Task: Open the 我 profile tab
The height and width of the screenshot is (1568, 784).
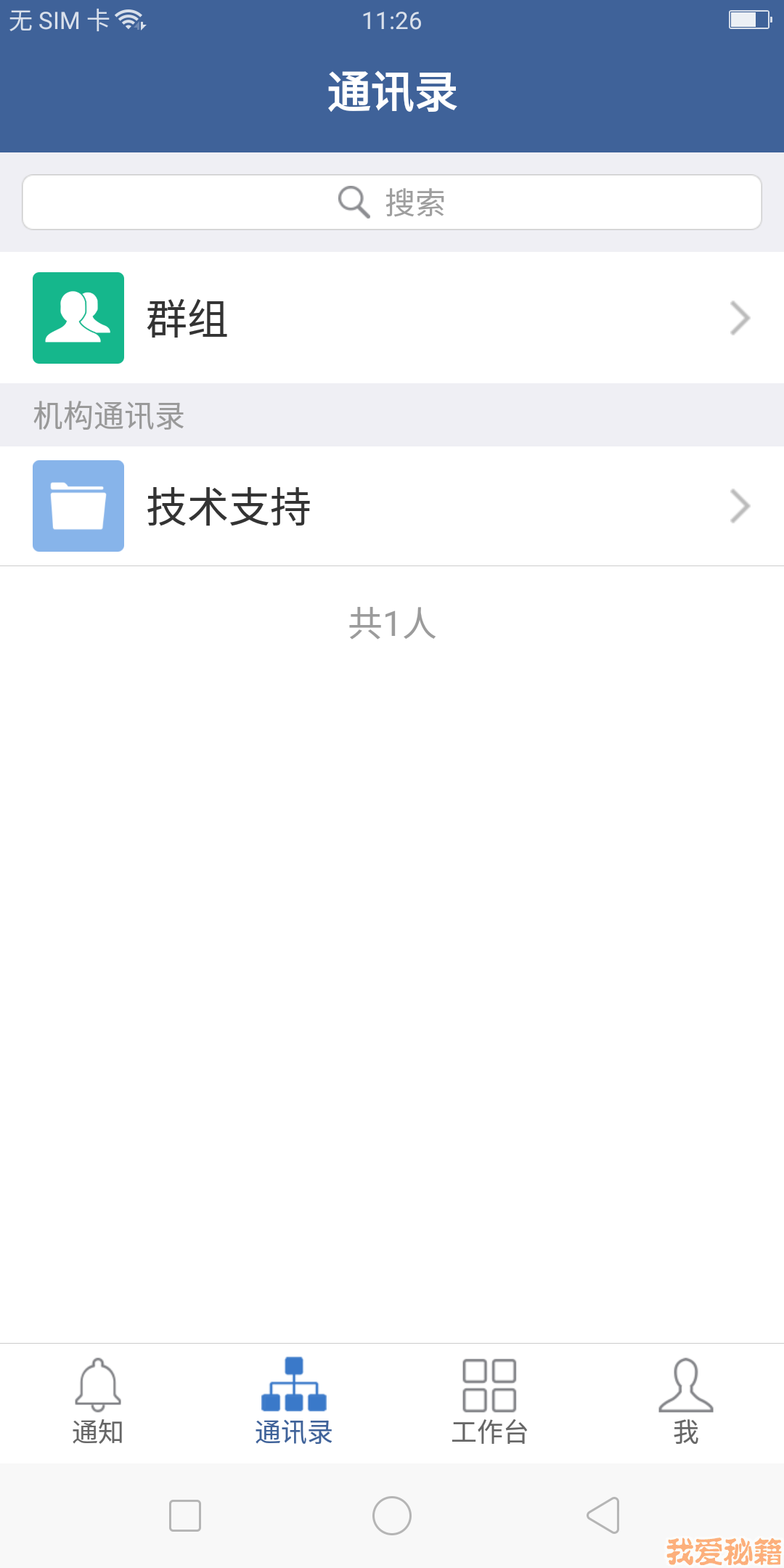Action: [x=686, y=1402]
